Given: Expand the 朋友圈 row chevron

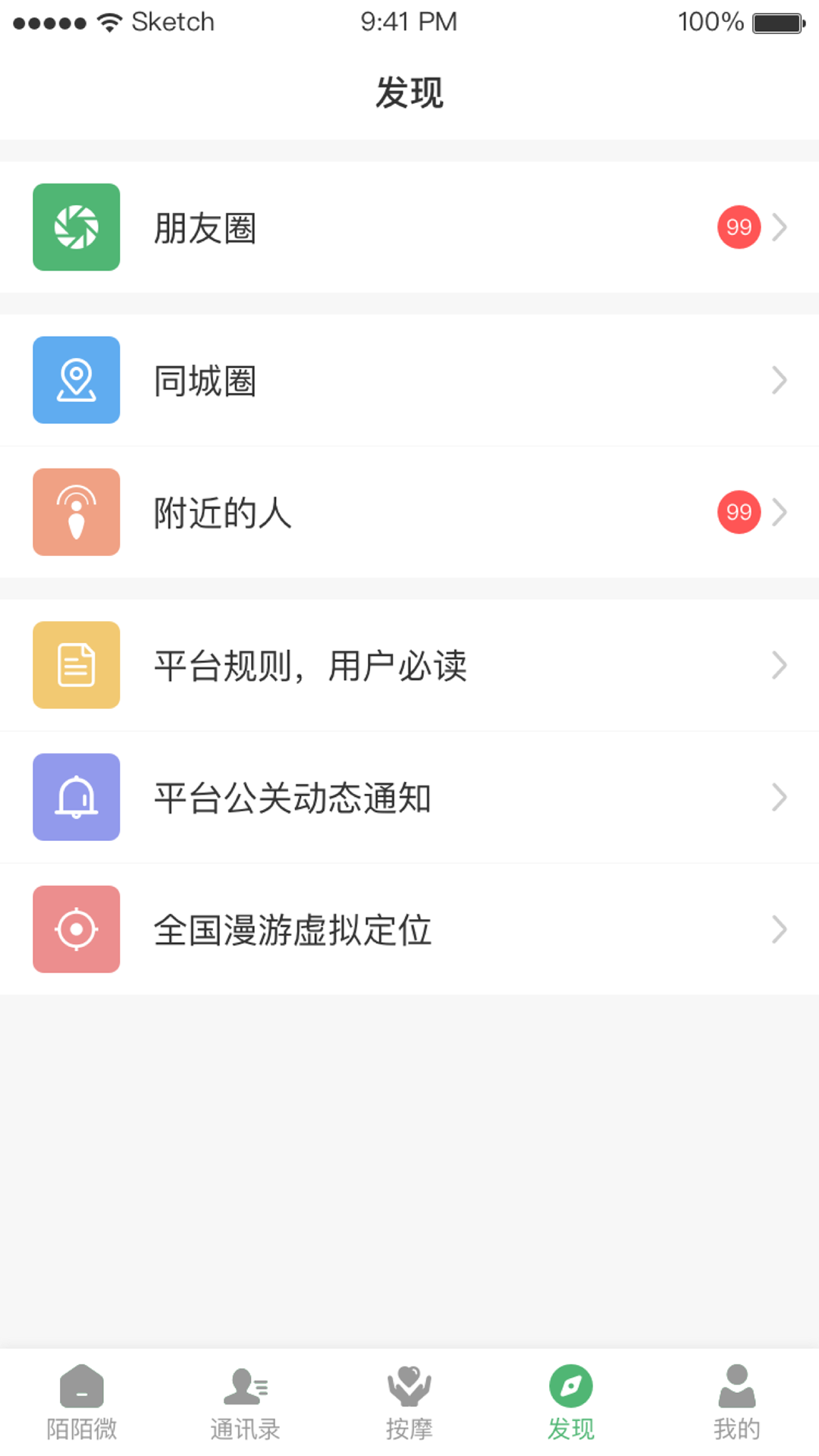Looking at the screenshot, I should [x=780, y=227].
